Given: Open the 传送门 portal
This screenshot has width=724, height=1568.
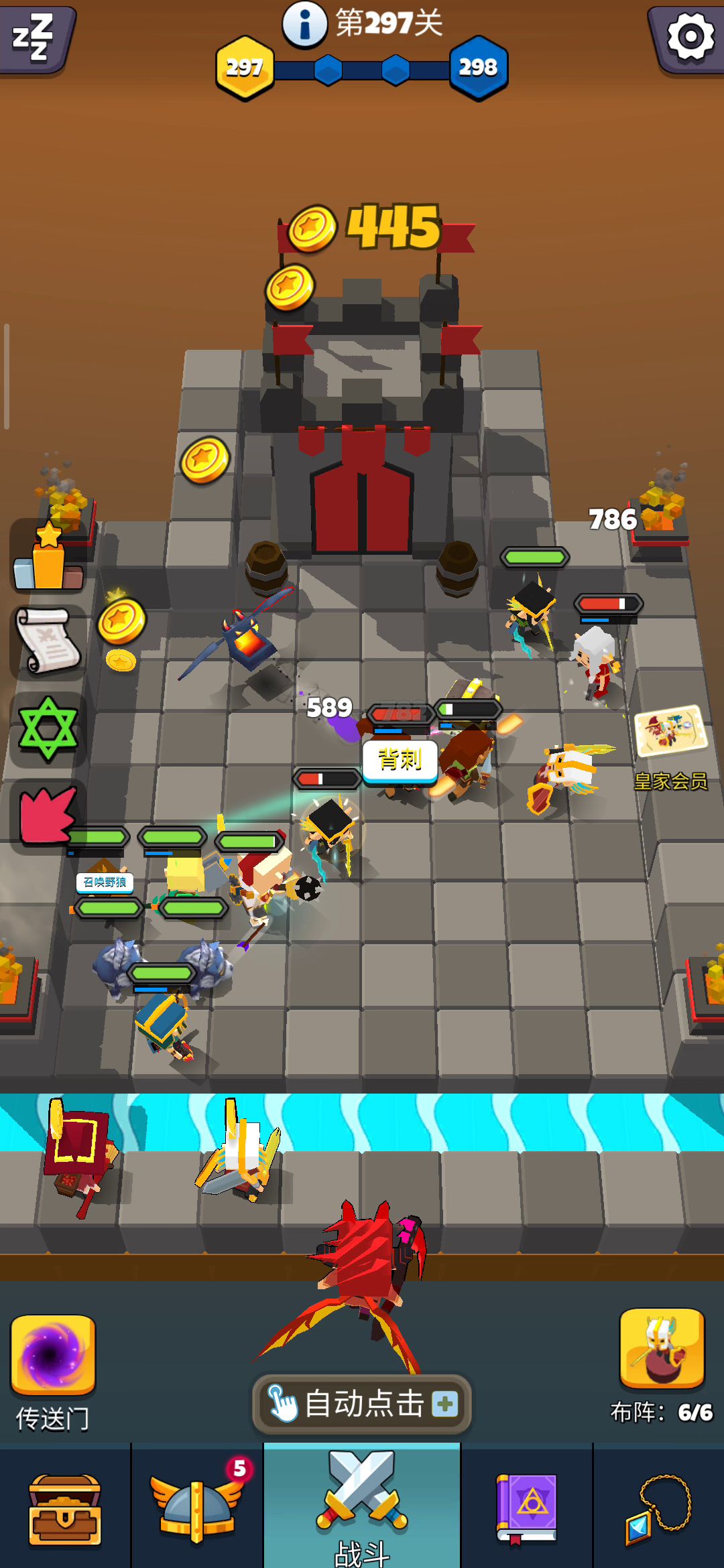Looking at the screenshot, I should (53, 1354).
